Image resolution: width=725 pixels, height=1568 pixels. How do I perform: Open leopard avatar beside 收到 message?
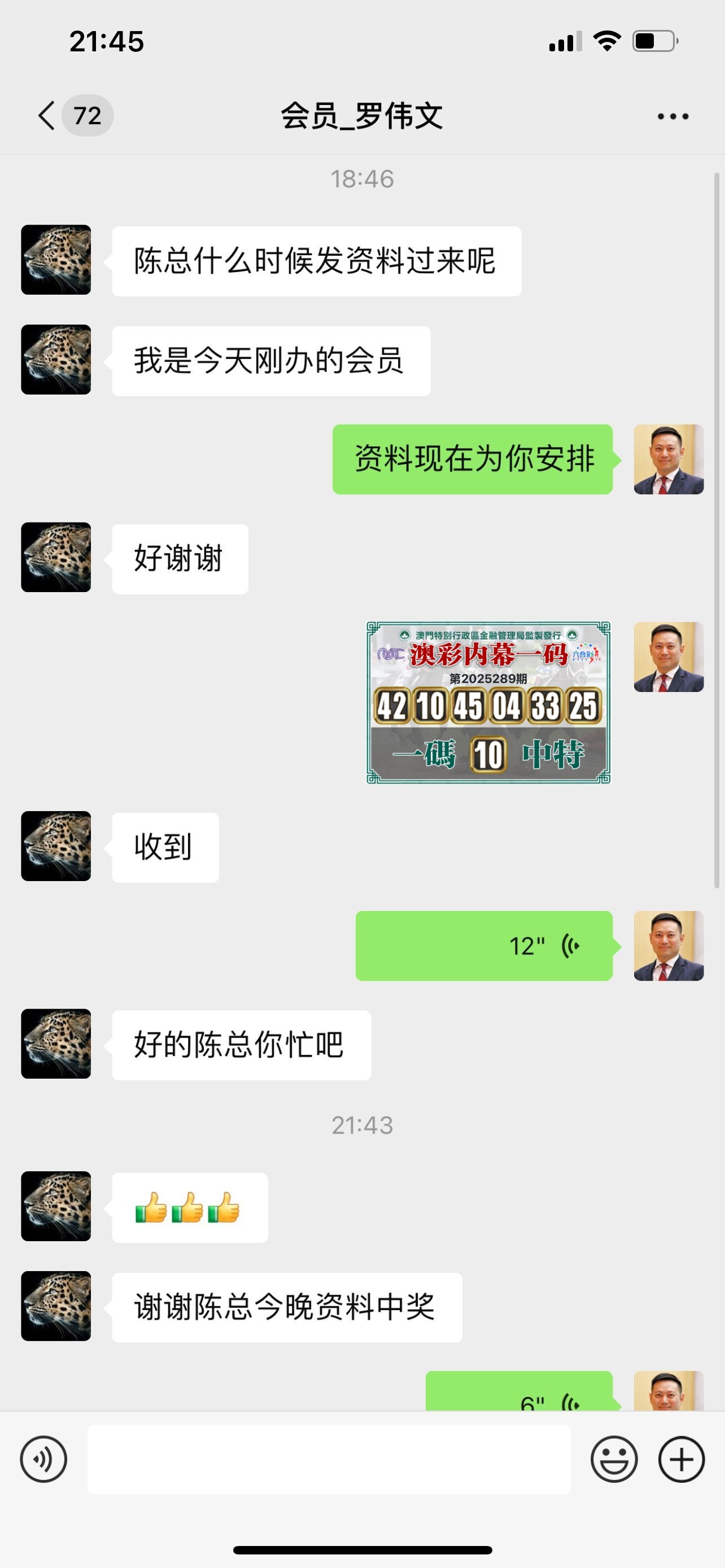56,846
